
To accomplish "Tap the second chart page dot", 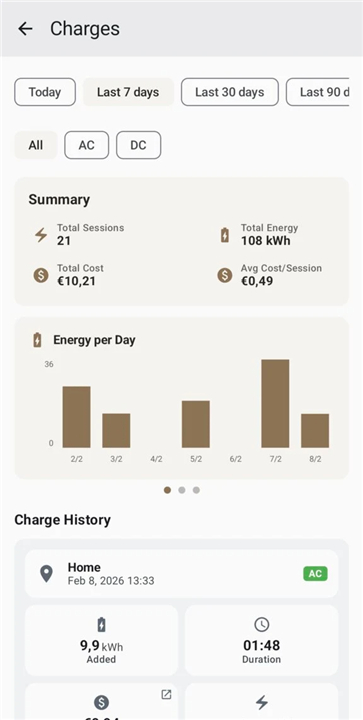I will [x=182, y=490].
